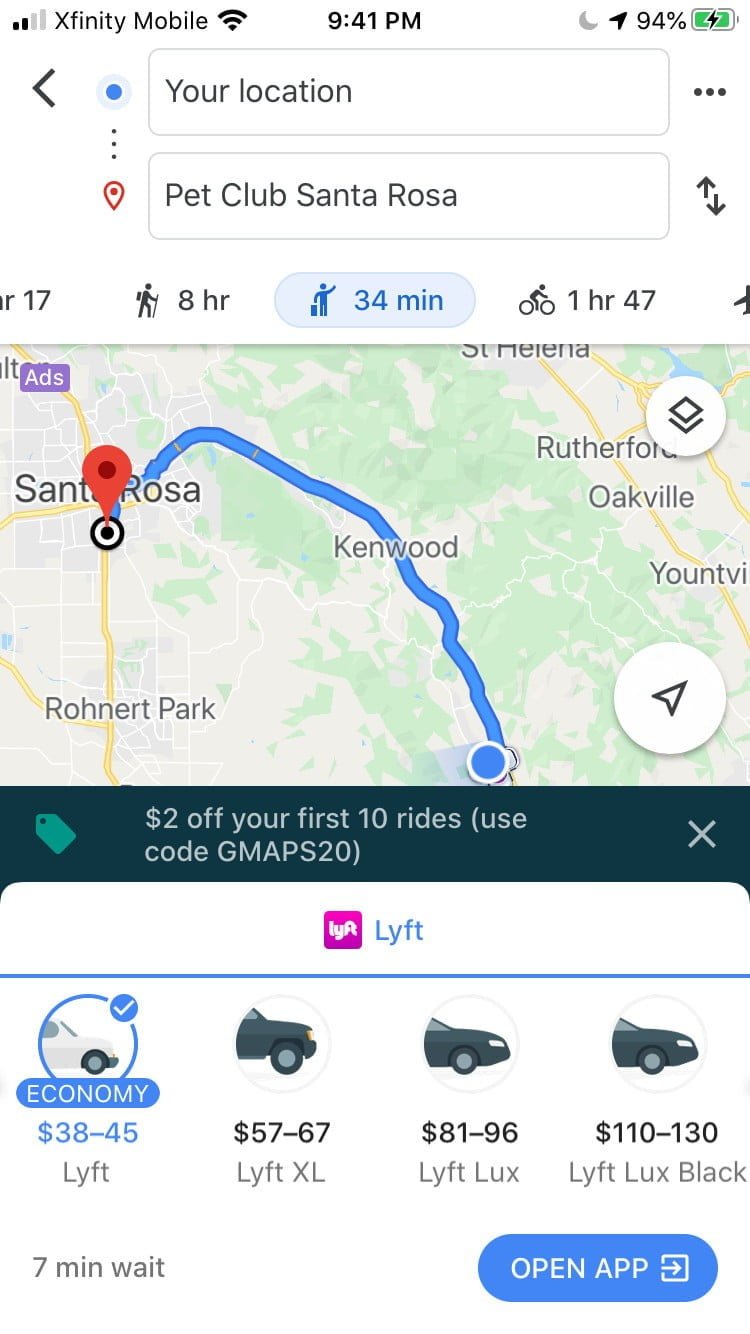Image resolution: width=750 pixels, height=1334 pixels.
Task: Recenter map with the location arrow
Action: [x=669, y=698]
